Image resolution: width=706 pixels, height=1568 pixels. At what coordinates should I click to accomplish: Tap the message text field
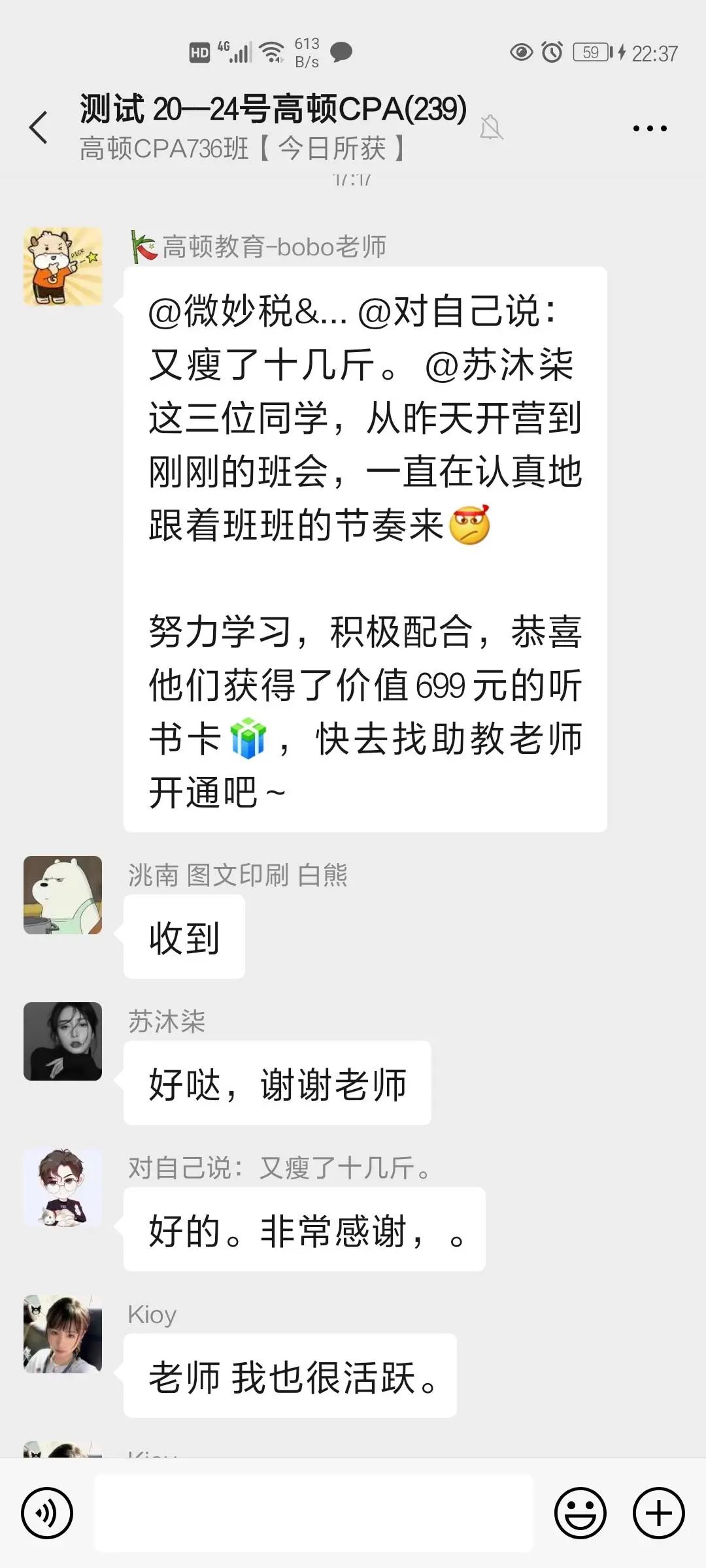(x=314, y=1512)
